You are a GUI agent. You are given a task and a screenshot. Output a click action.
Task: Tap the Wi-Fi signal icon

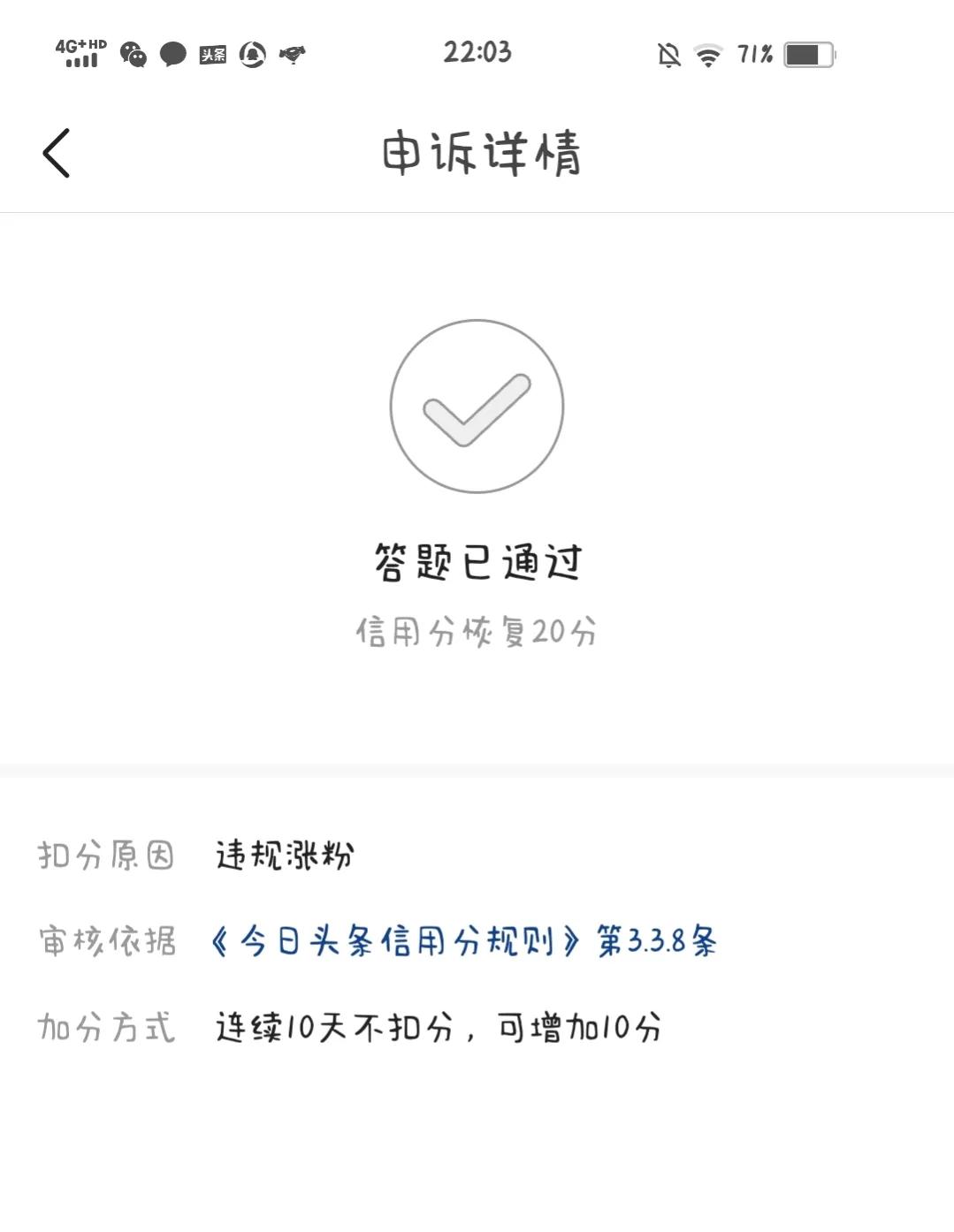pyautogui.click(x=707, y=55)
